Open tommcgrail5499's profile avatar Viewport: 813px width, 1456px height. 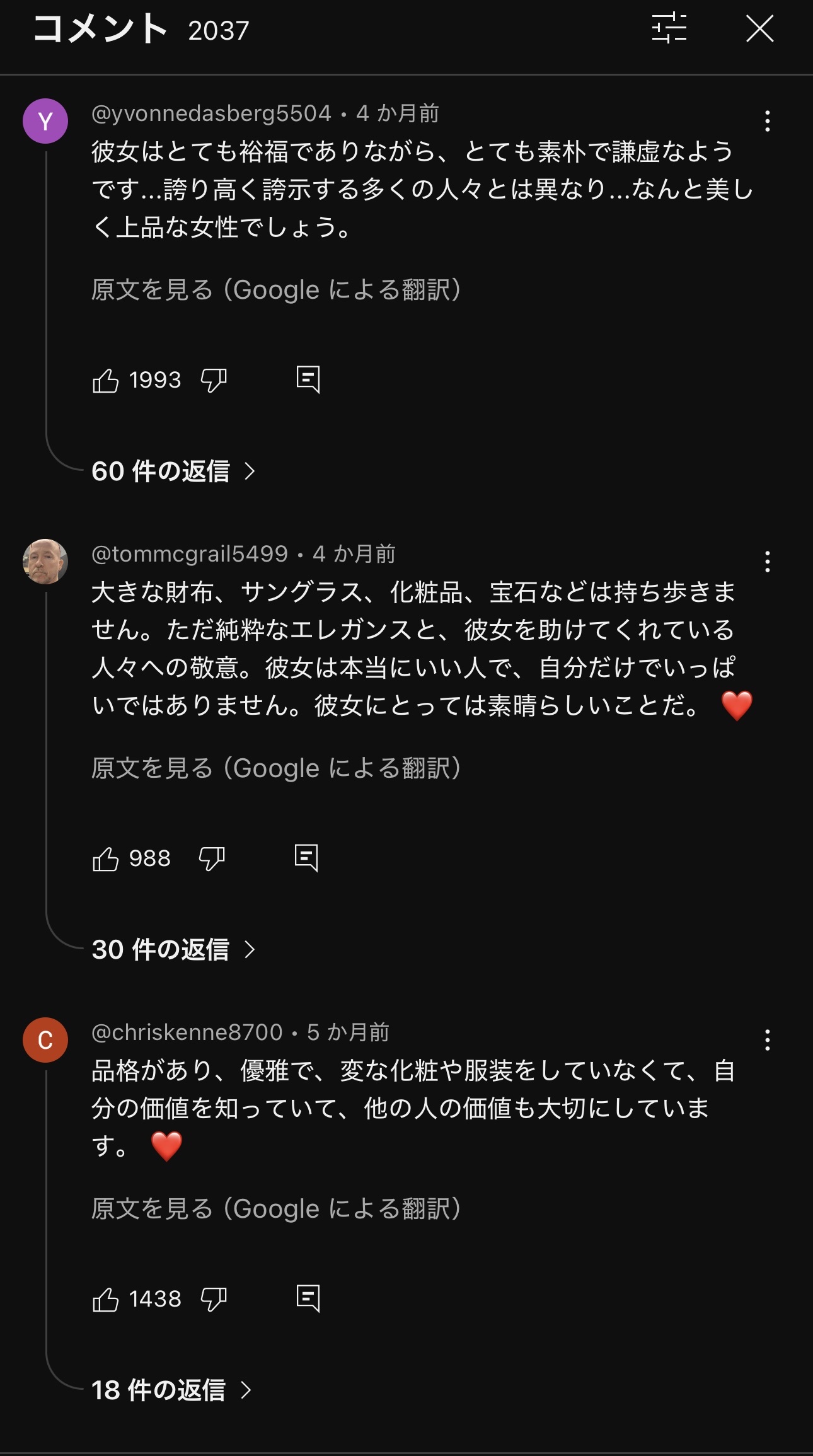click(x=45, y=561)
